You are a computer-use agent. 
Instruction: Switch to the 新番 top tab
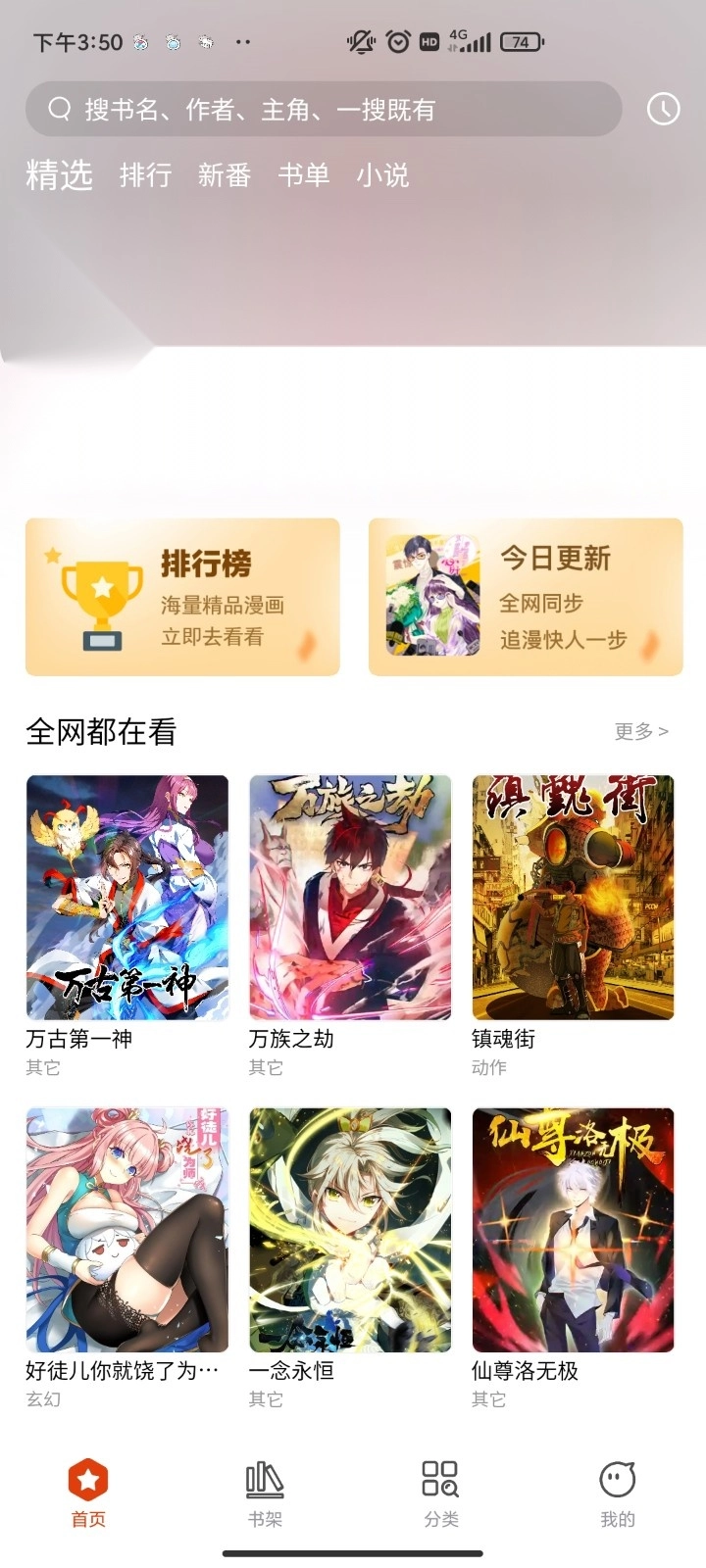point(225,175)
